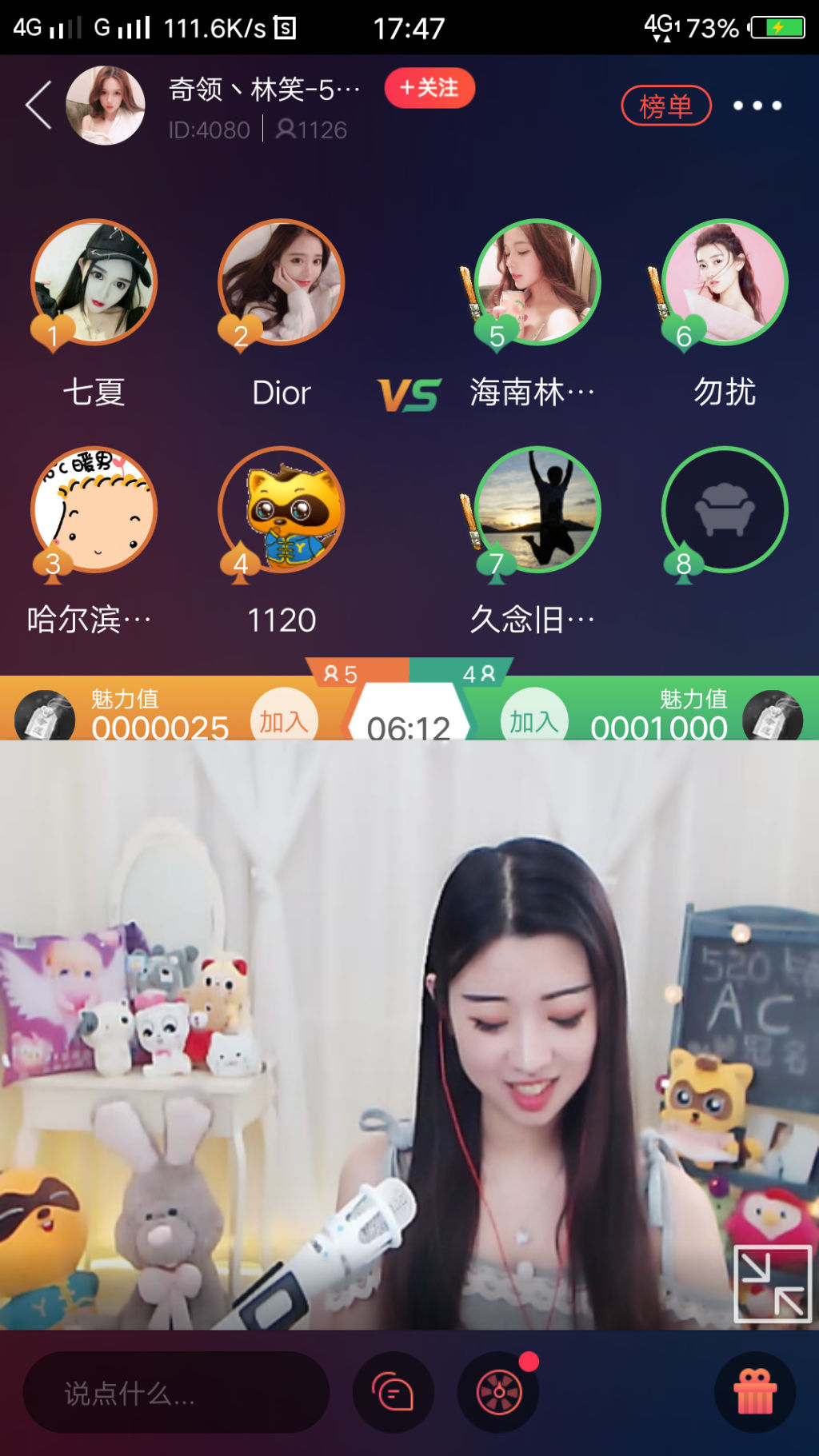This screenshot has width=819, height=1456.
Task: Open the host's profile avatar
Action: 106,106
